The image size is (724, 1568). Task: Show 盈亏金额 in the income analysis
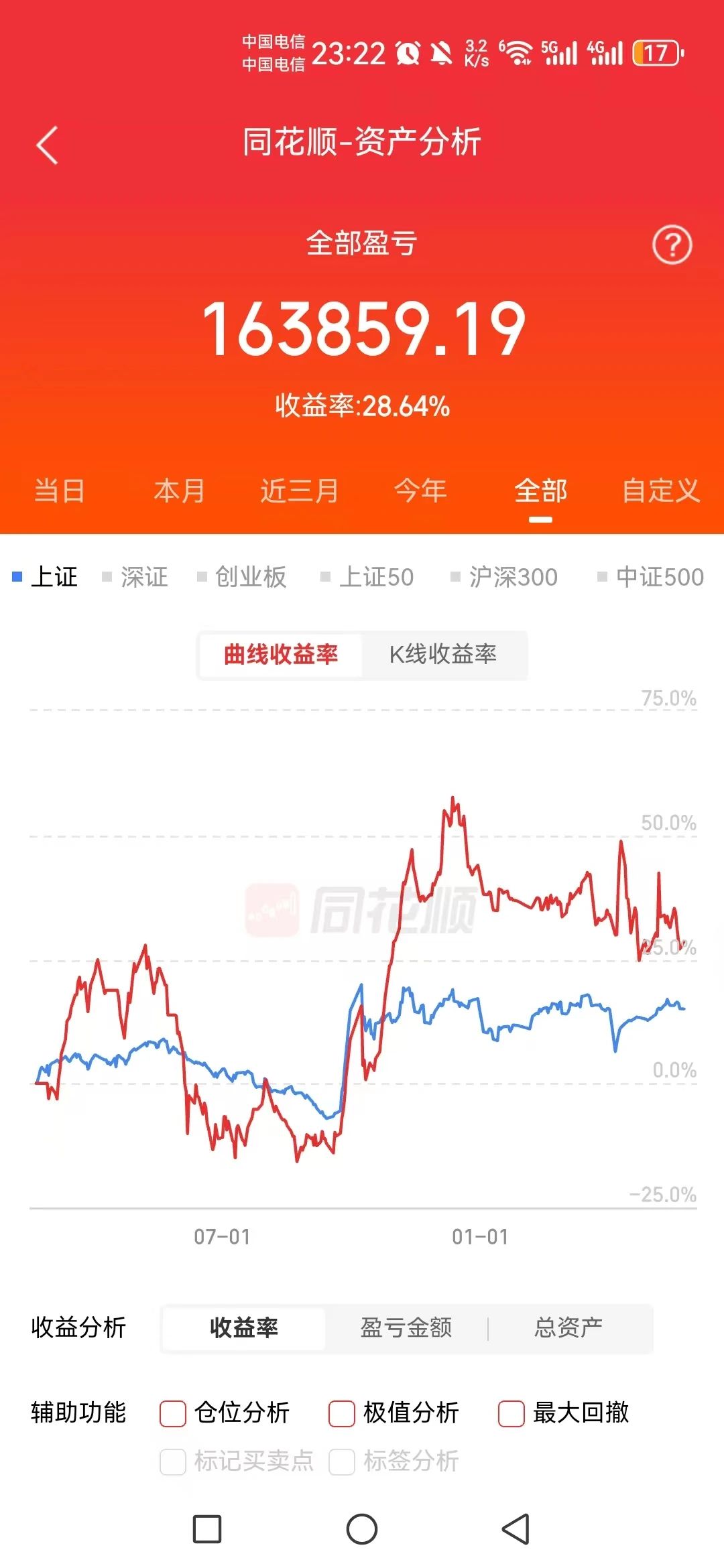[x=406, y=1327]
